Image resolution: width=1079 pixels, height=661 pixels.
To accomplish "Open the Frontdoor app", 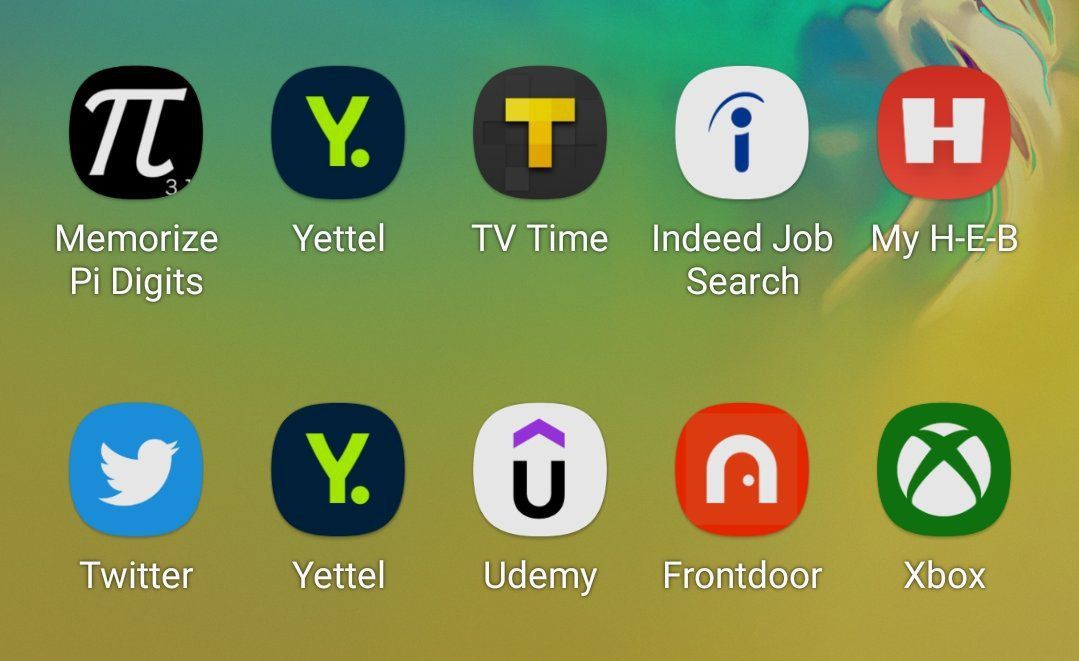I will tap(742, 470).
